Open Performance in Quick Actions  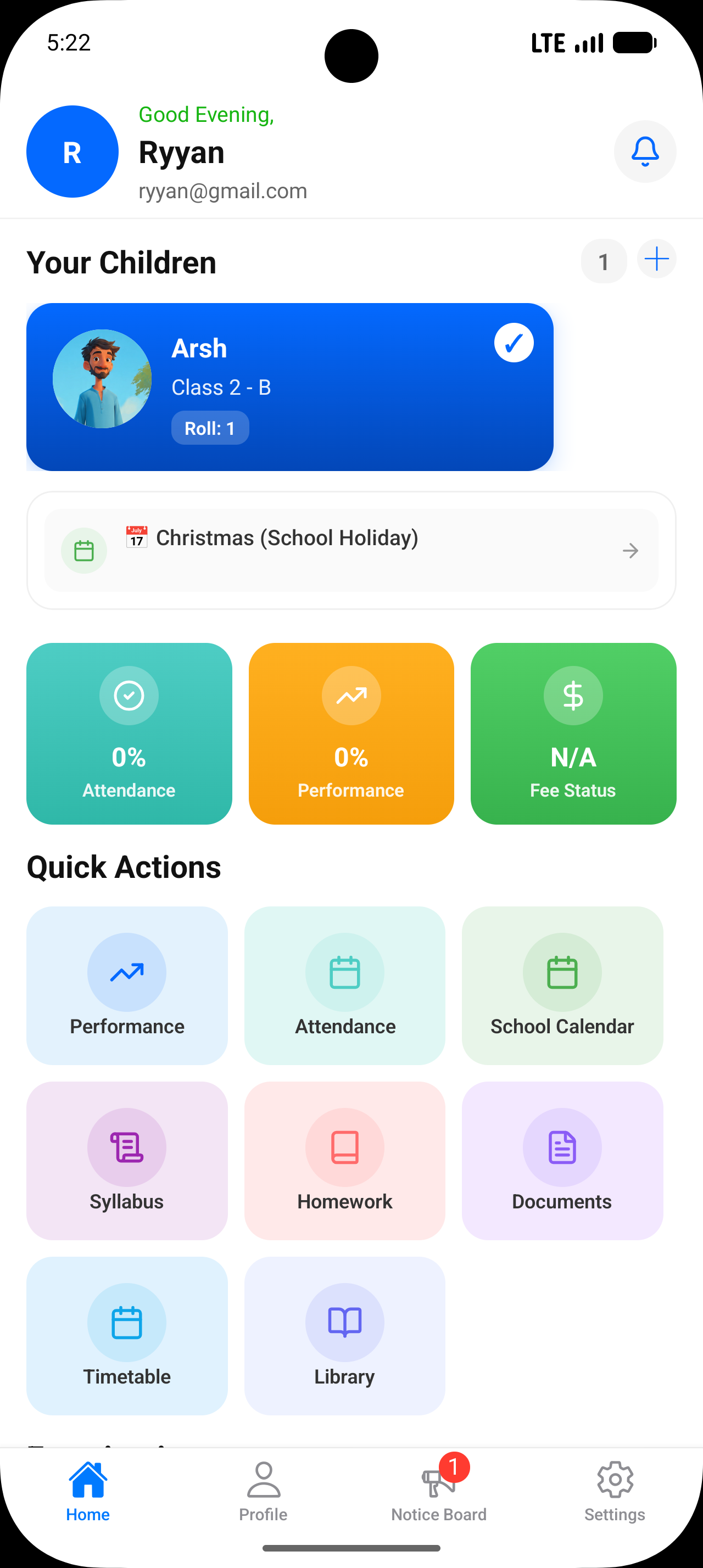tap(127, 985)
